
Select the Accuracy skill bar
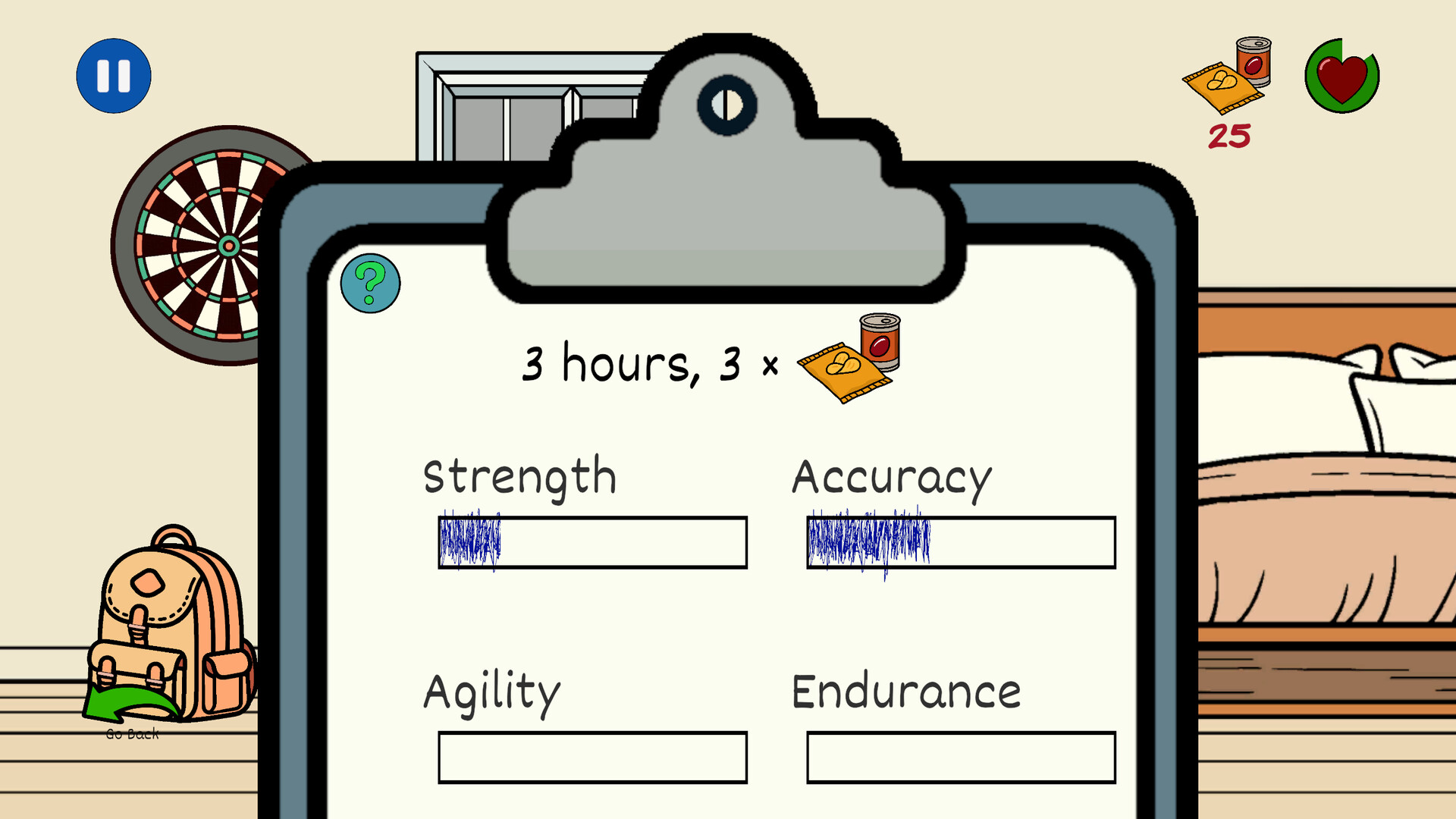click(961, 542)
